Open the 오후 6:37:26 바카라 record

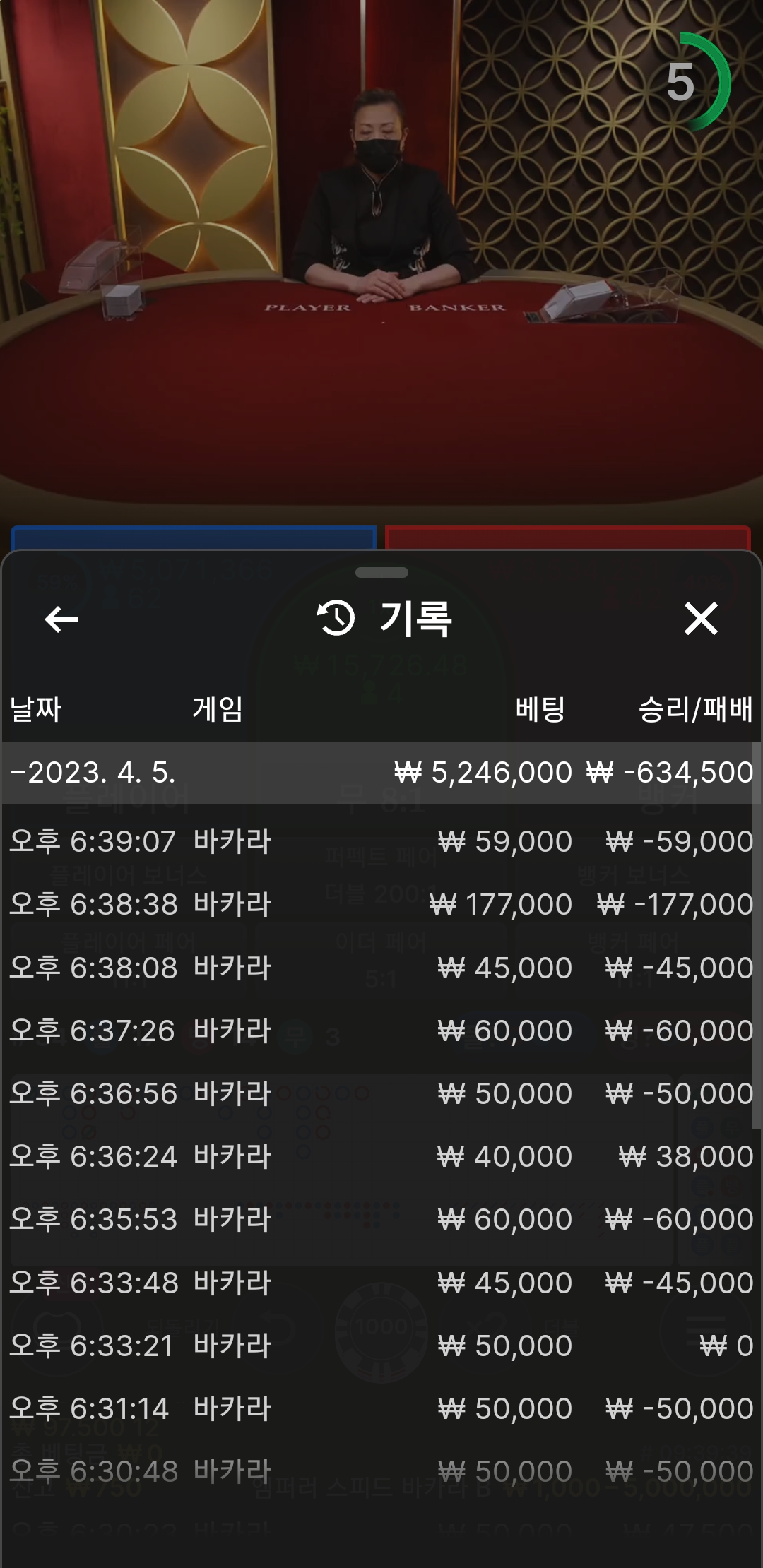[x=381, y=1031]
